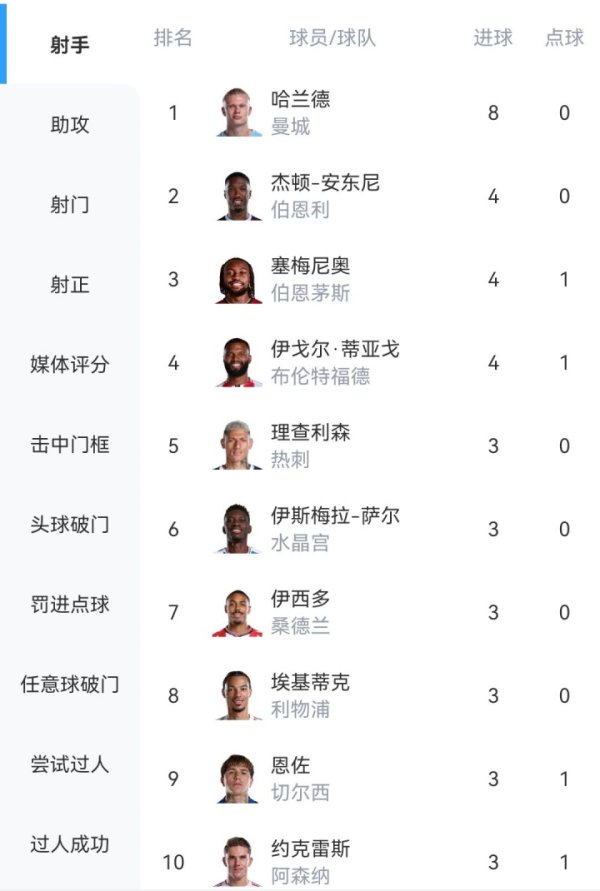View the 击中门框 ranking
This screenshot has width=600, height=891.
point(70,445)
